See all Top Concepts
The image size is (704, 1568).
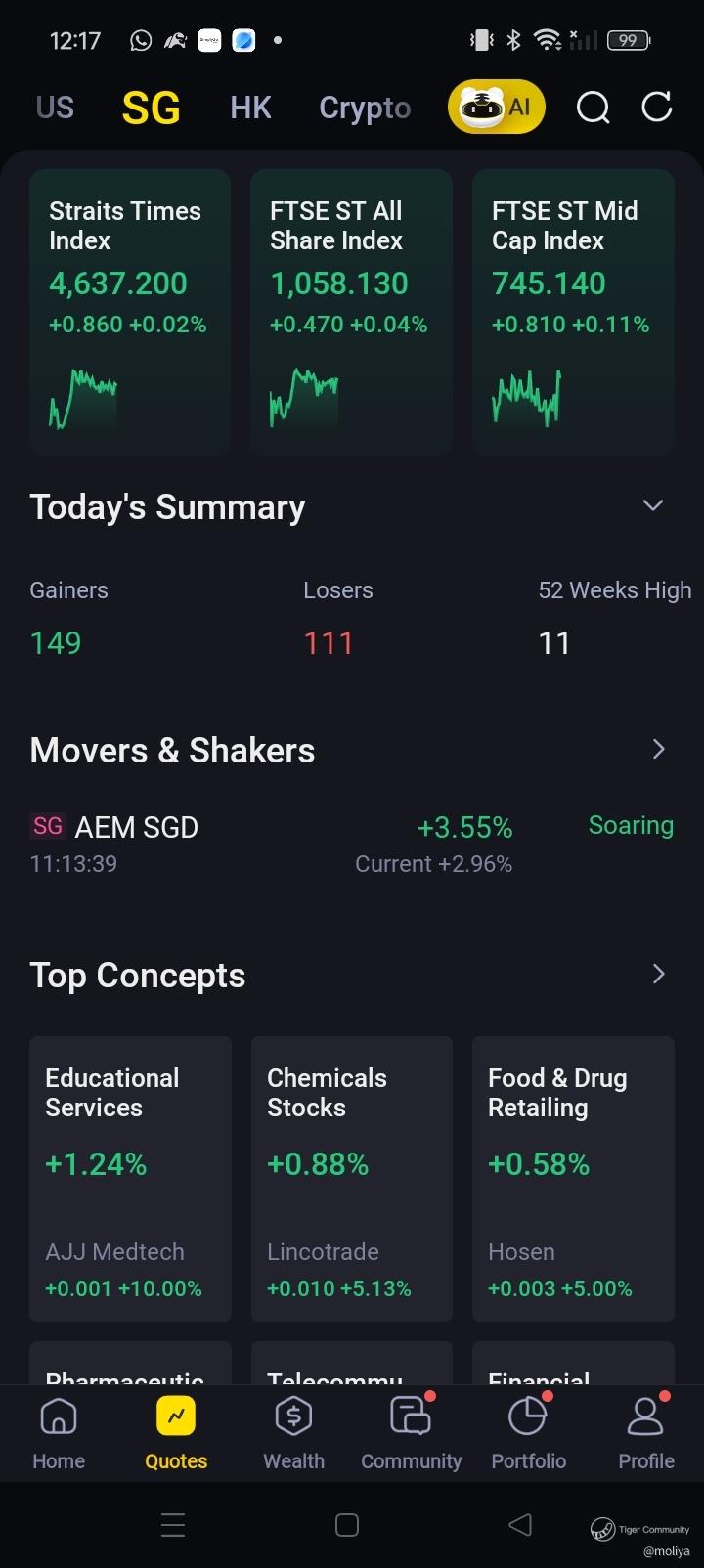pos(658,974)
